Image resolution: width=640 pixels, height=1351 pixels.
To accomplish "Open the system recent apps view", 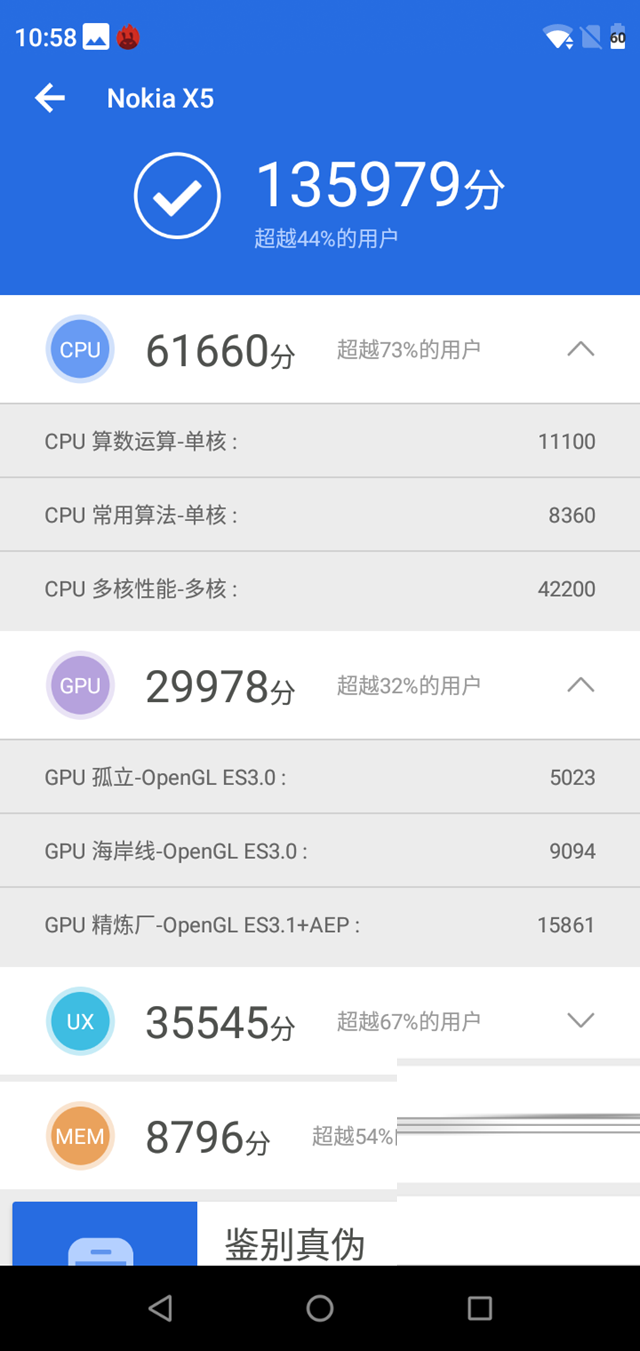I will 480,1308.
